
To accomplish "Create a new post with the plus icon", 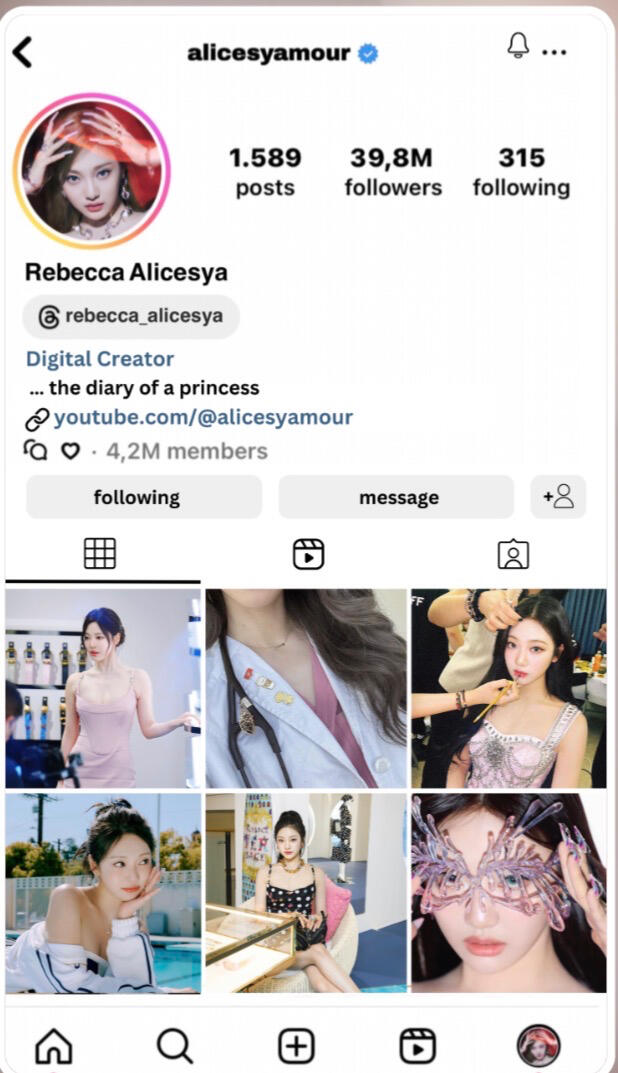I will coord(296,1046).
